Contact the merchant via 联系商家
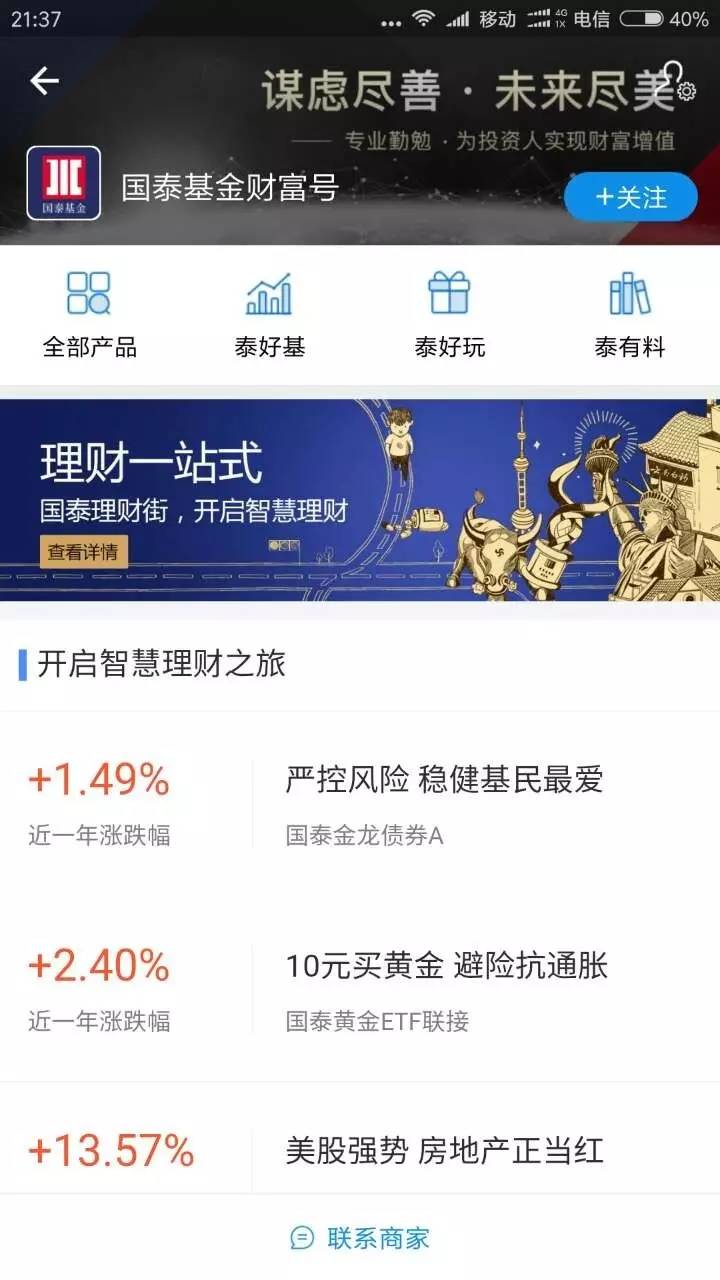The width and height of the screenshot is (720, 1280). point(360,1238)
